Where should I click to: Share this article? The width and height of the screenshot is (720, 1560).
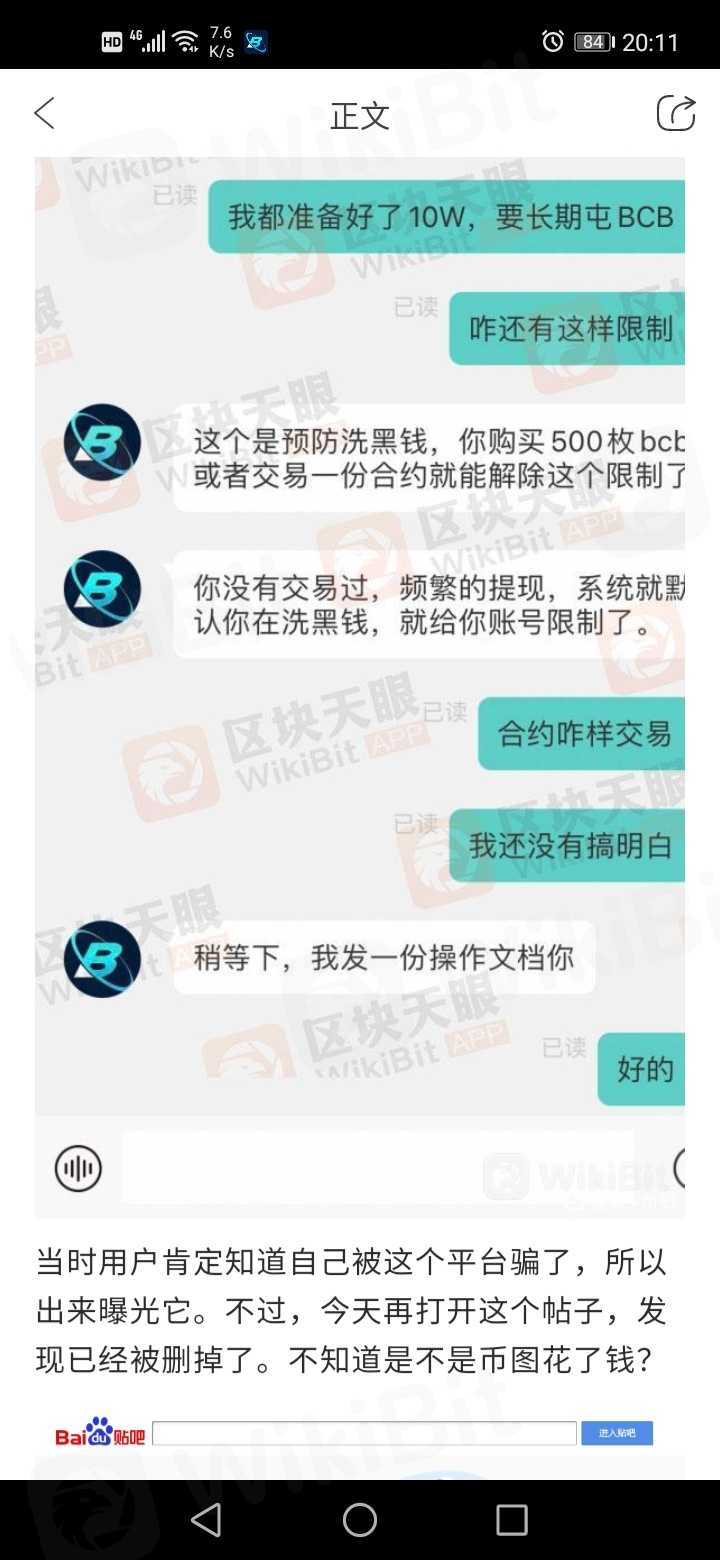pos(675,114)
